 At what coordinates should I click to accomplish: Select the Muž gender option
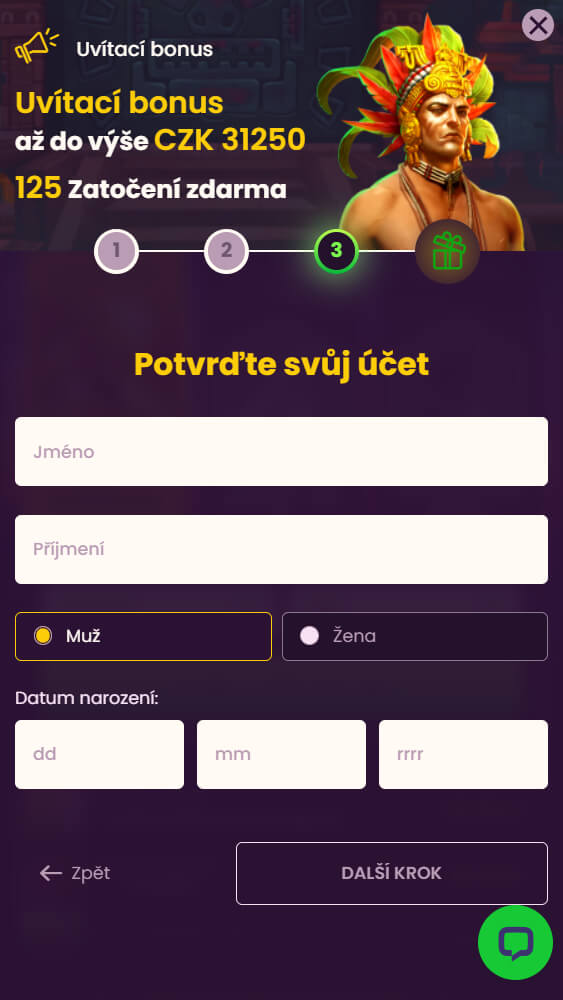[x=143, y=636]
